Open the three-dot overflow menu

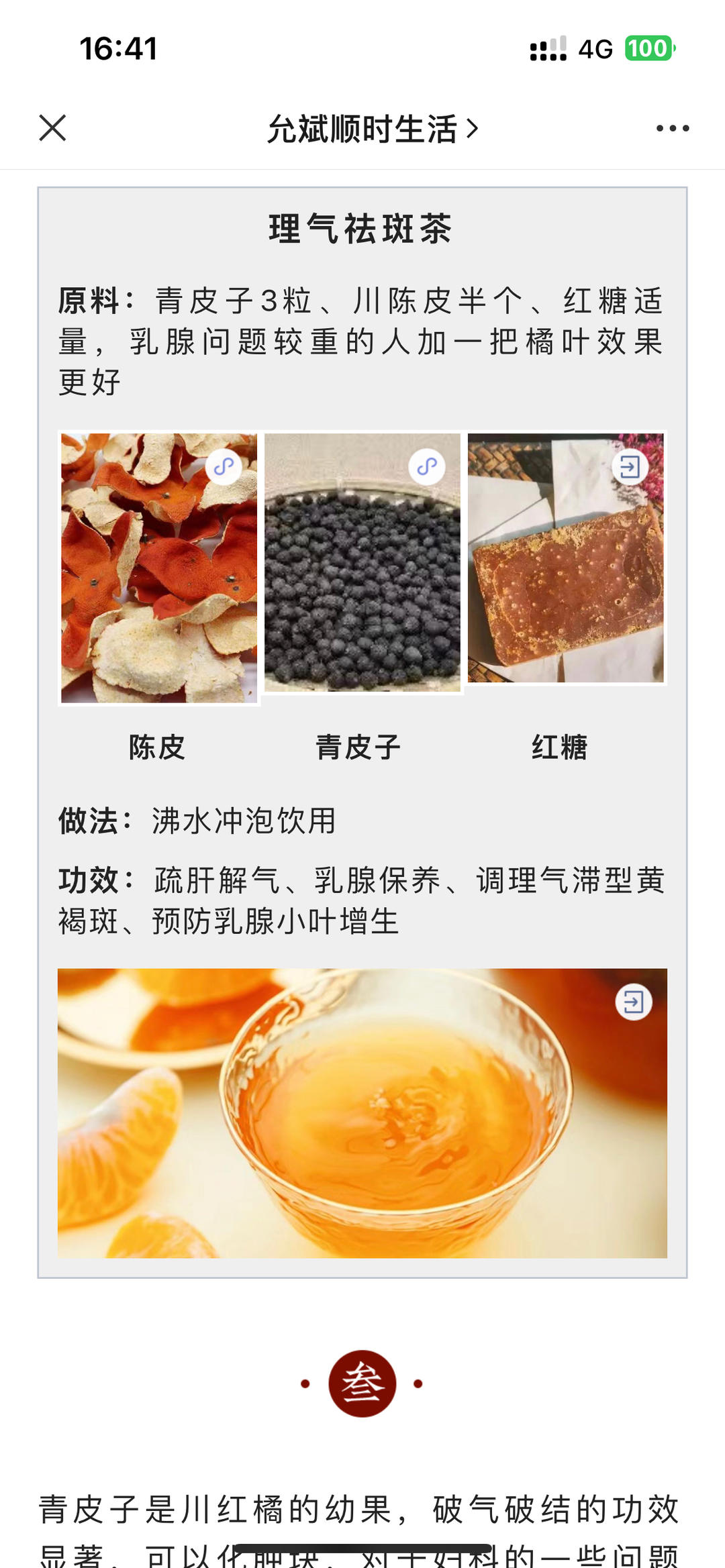[x=672, y=128]
